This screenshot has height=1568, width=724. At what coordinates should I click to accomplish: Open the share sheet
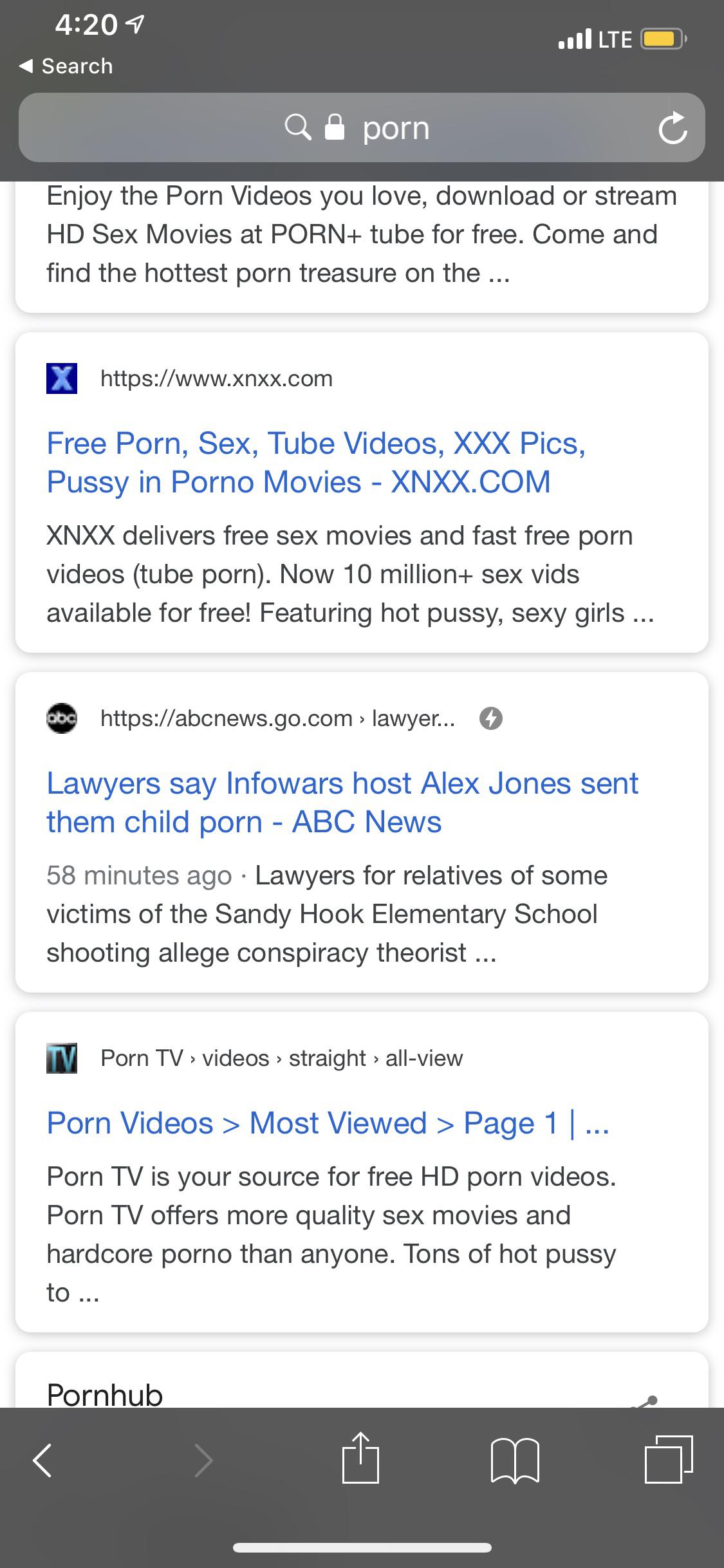360,1458
